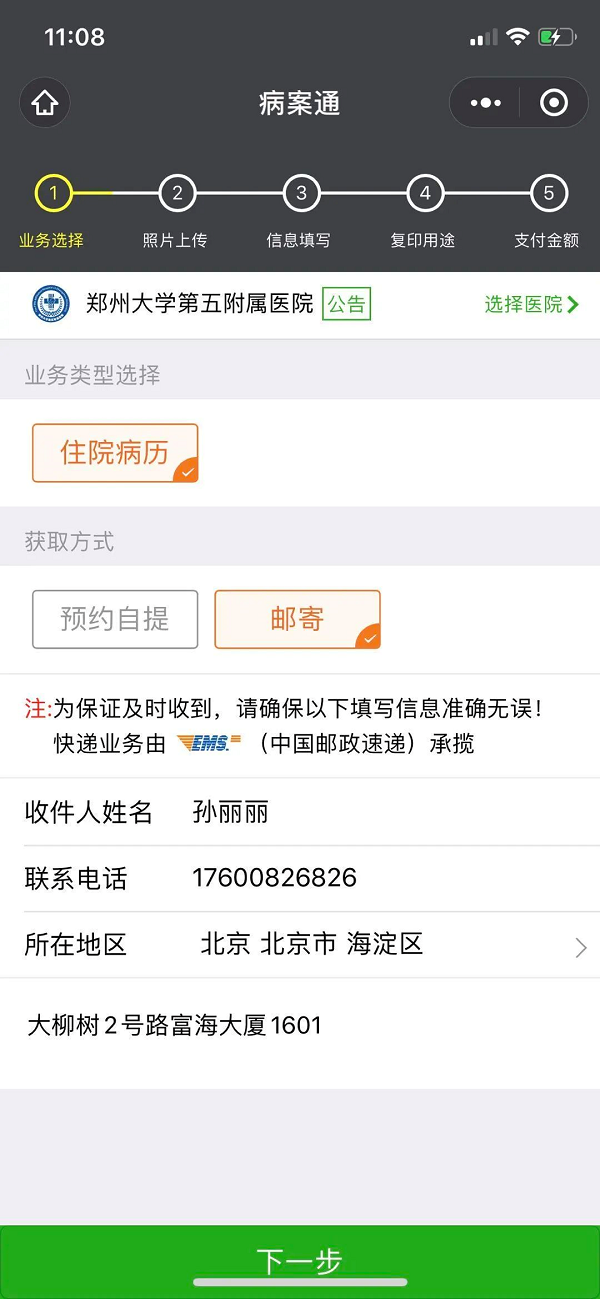The width and height of the screenshot is (600, 1299).
Task: Close the mini program
Action: click(x=553, y=103)
